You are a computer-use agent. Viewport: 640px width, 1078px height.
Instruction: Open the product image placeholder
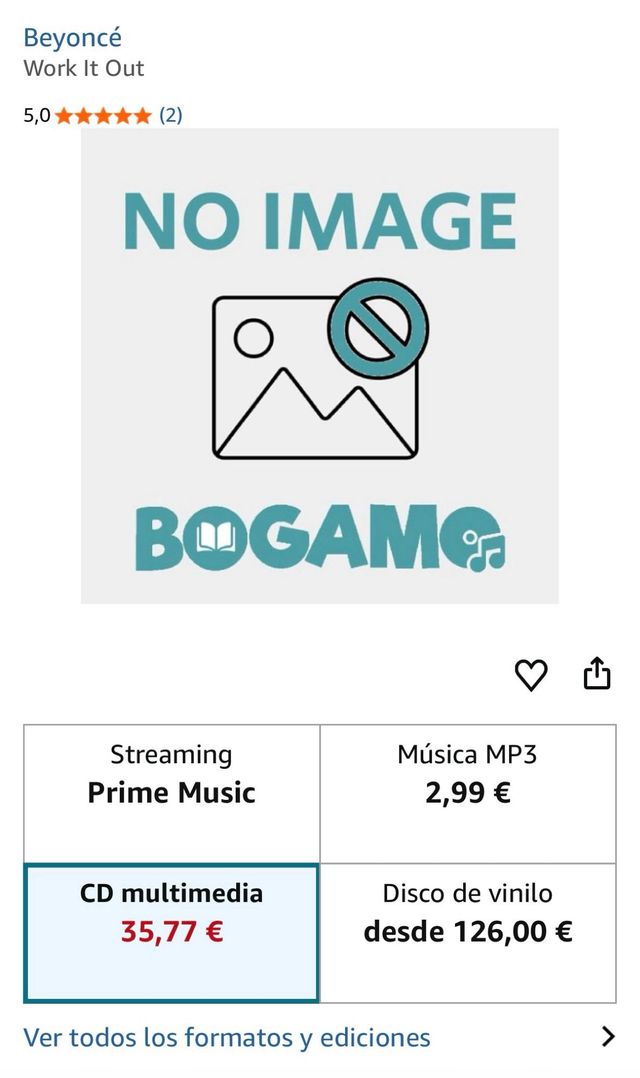pos(319,366)
